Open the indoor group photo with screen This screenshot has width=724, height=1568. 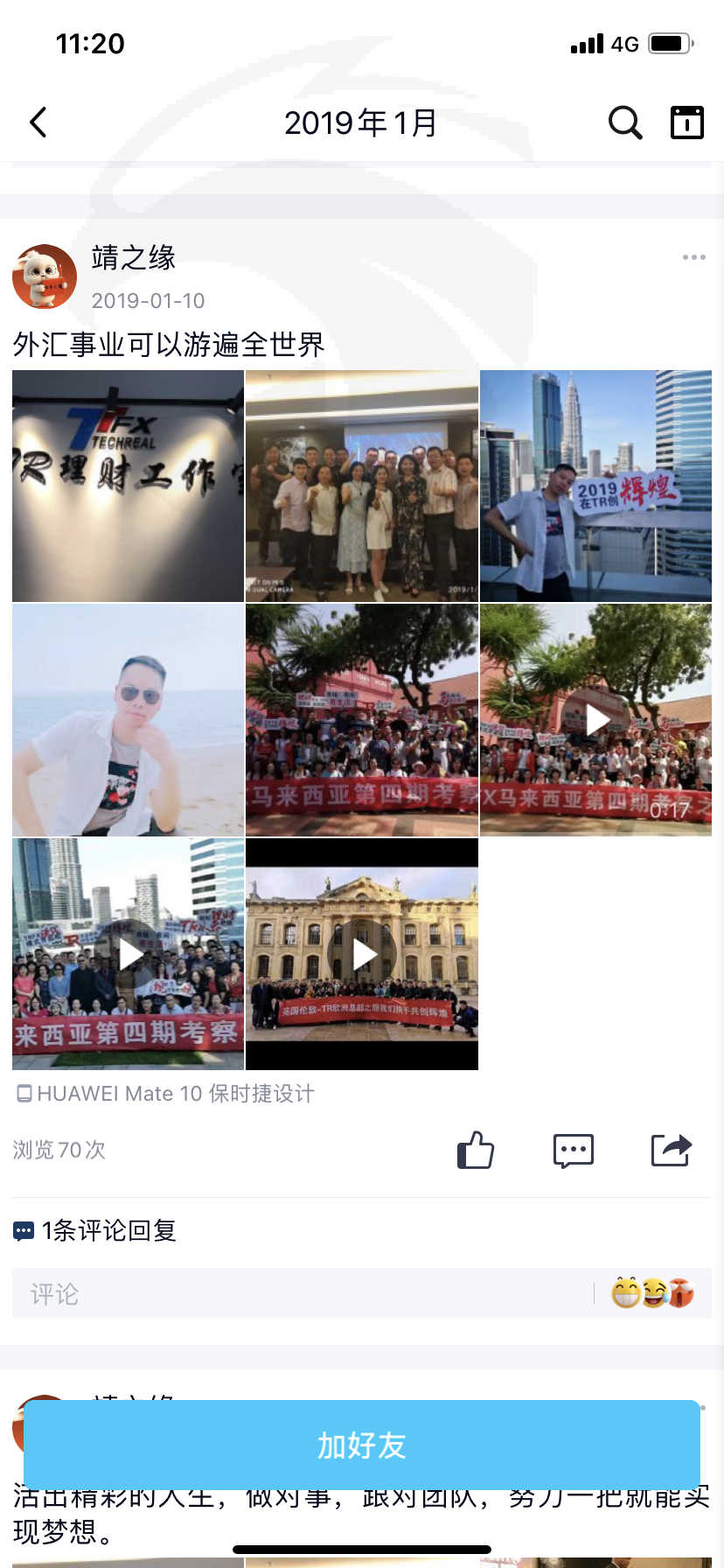point(362,486)
